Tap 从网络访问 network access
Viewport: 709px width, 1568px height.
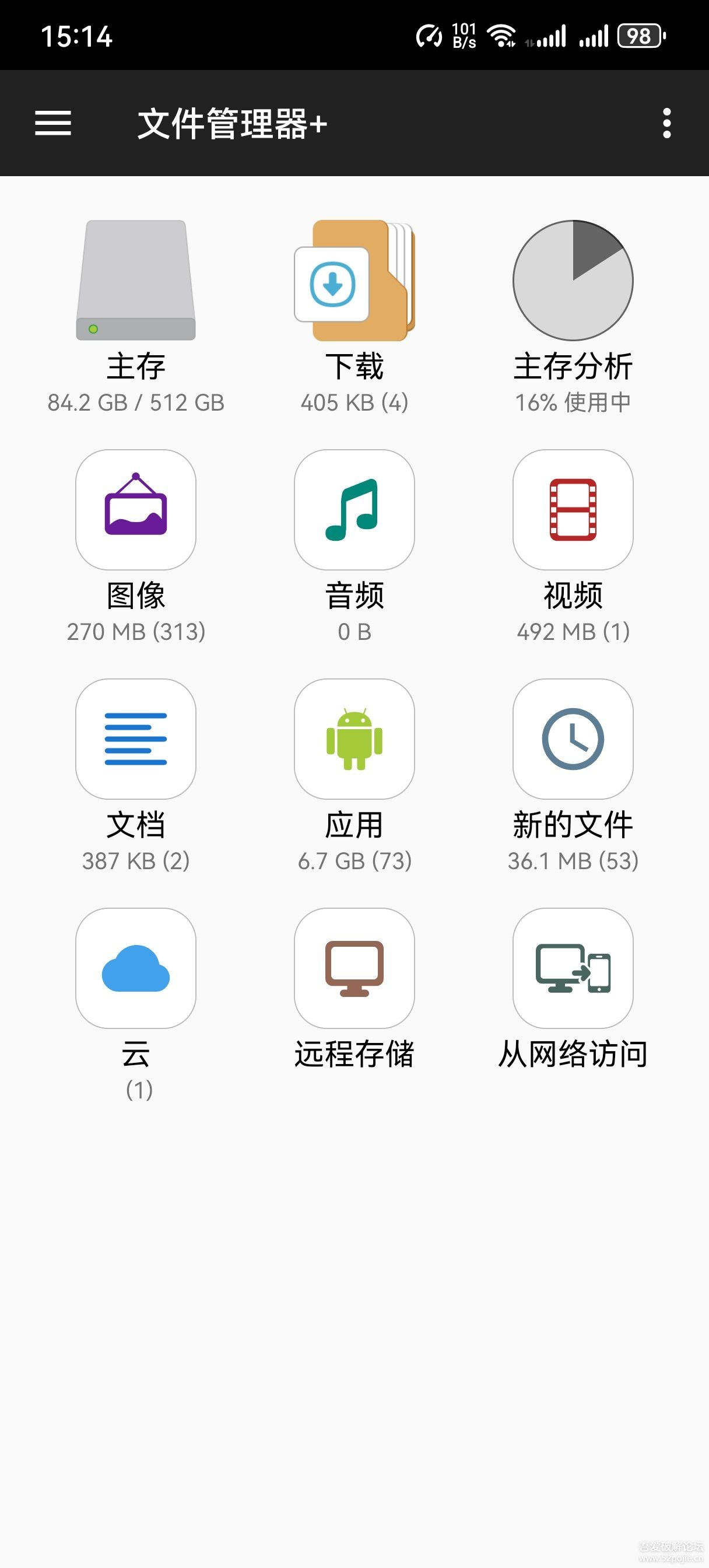click(573, 968)
